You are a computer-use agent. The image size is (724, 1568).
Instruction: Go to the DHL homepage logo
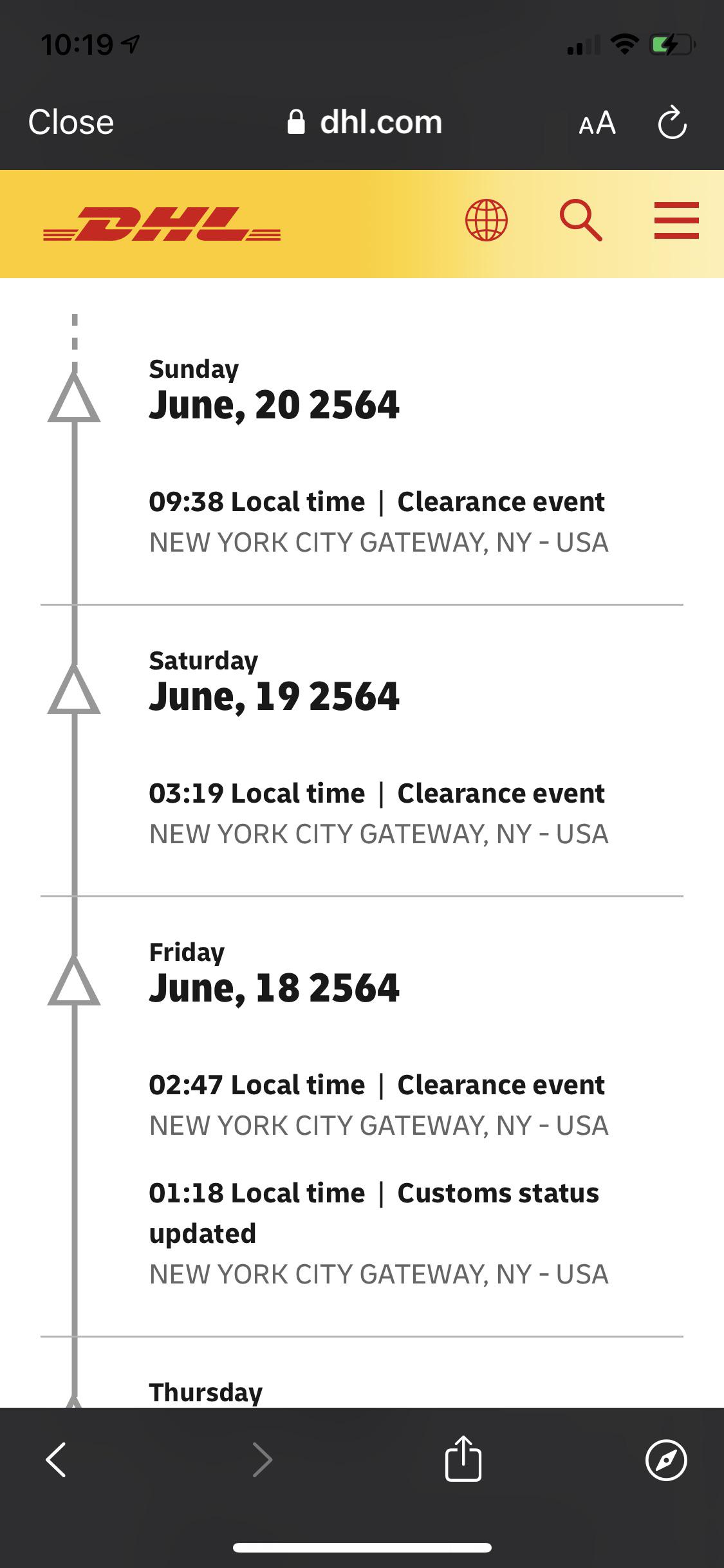point(162,224)
